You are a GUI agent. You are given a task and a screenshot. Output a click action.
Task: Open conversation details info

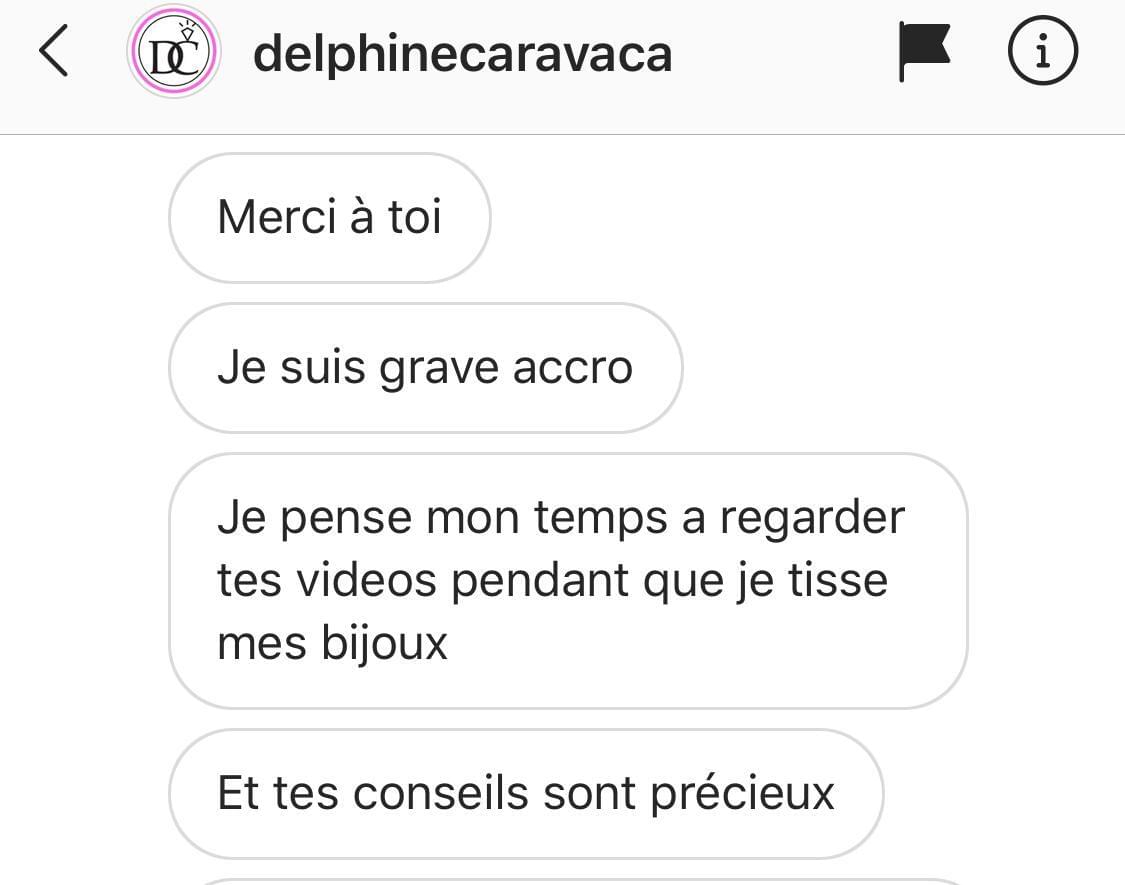click(x=1042, y=52)
